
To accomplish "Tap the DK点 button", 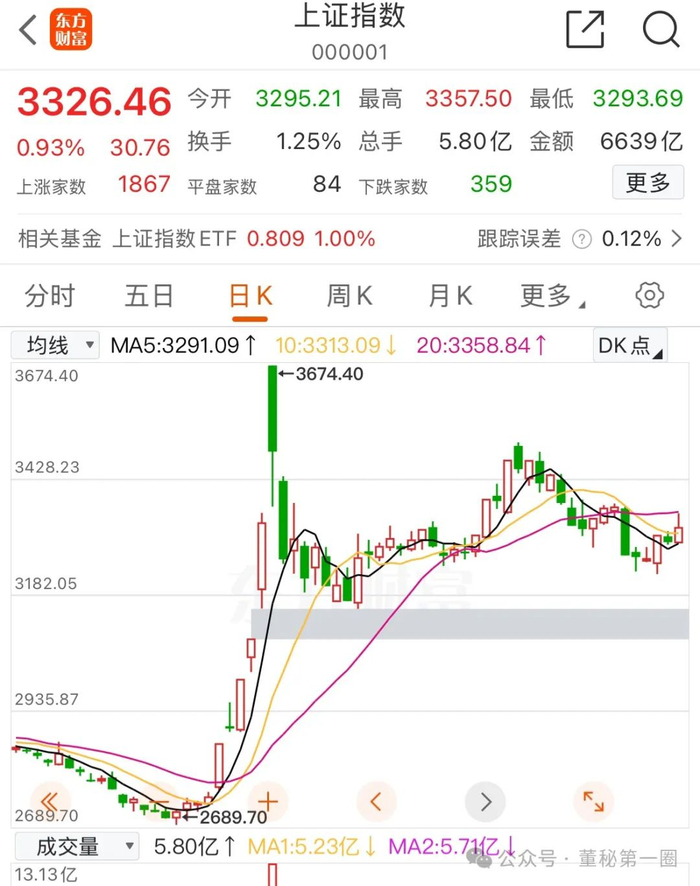I will 630,346.
